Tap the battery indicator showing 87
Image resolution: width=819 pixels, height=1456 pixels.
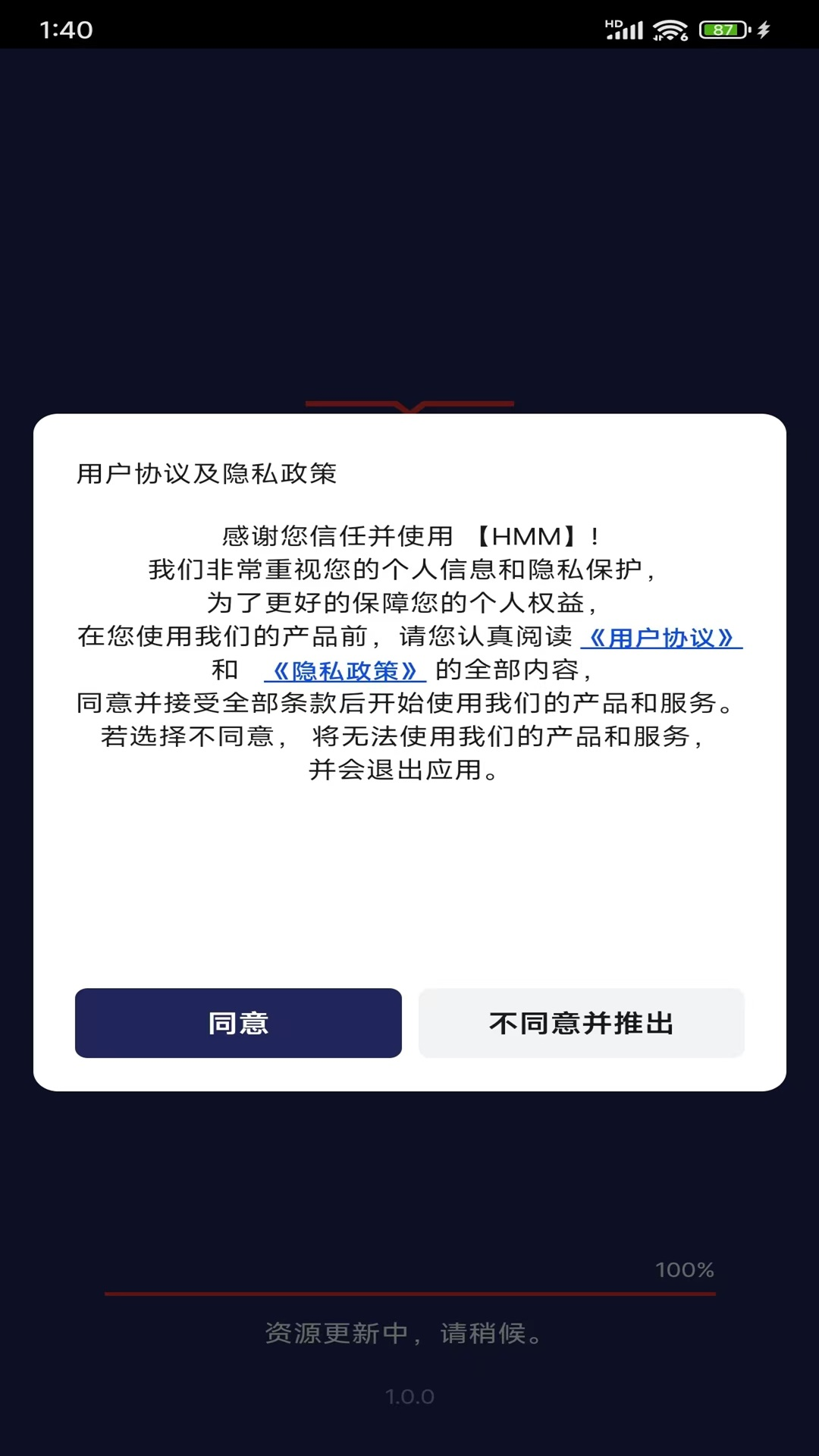pyautogui.click(x=723, y=28)
